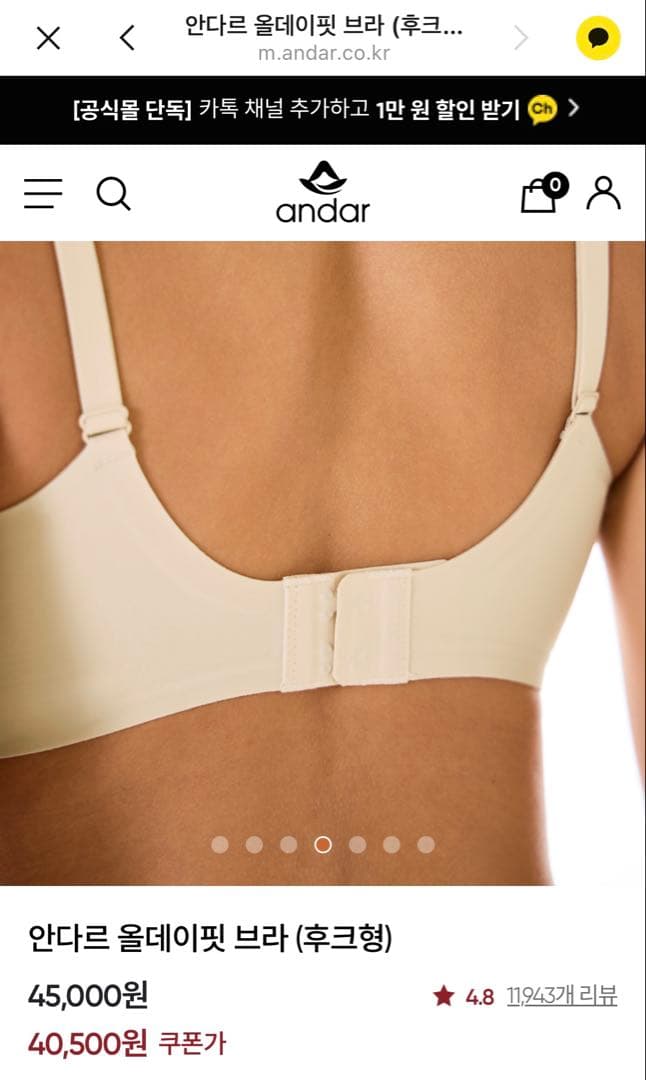Open the KakaoTalk channel discount banner
The width and height of the screenshot is (646, 1080).
pyautogui.click(x=323, y=109)
